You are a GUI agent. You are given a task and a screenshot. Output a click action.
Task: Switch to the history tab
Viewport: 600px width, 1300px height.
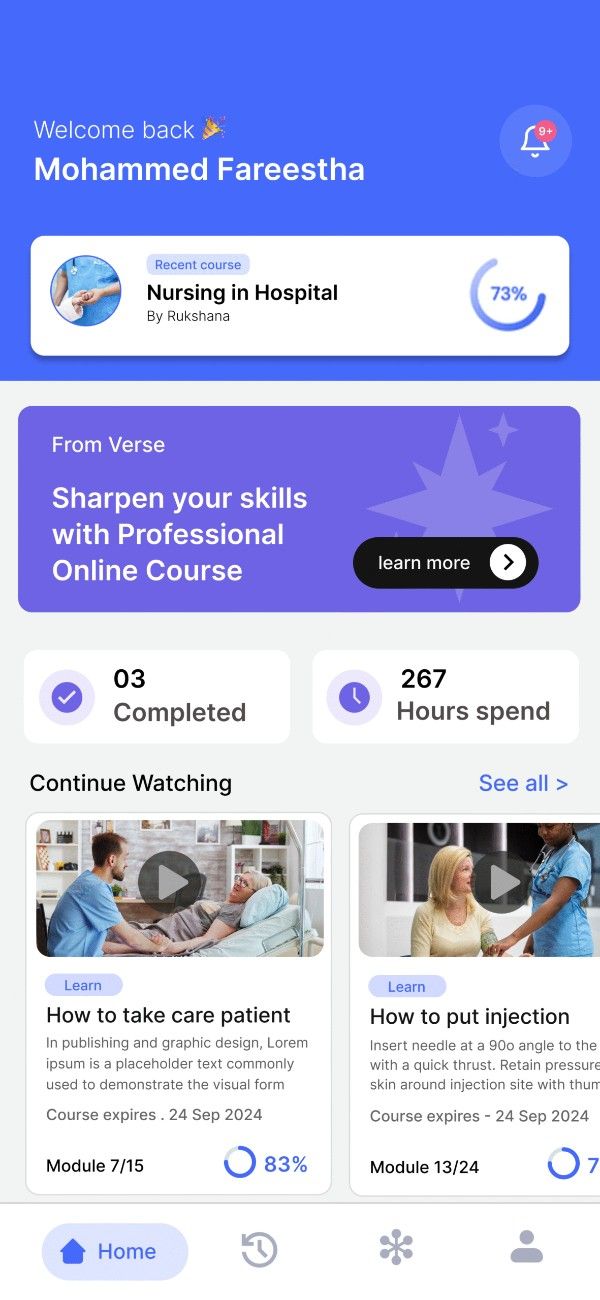pyautogui.click(x=259, y=1249)
